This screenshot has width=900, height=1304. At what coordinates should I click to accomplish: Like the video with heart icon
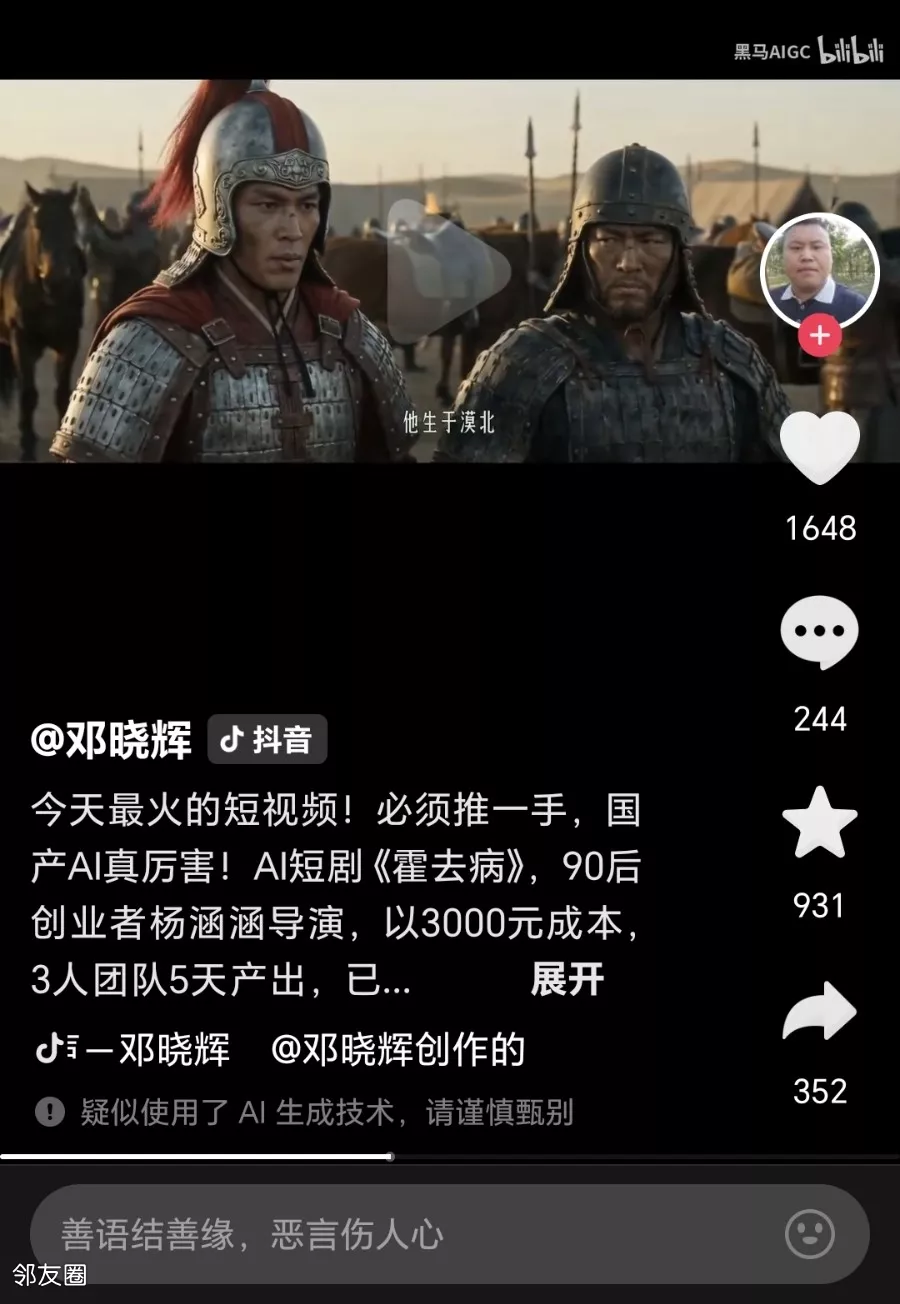[x=820, y=448]
